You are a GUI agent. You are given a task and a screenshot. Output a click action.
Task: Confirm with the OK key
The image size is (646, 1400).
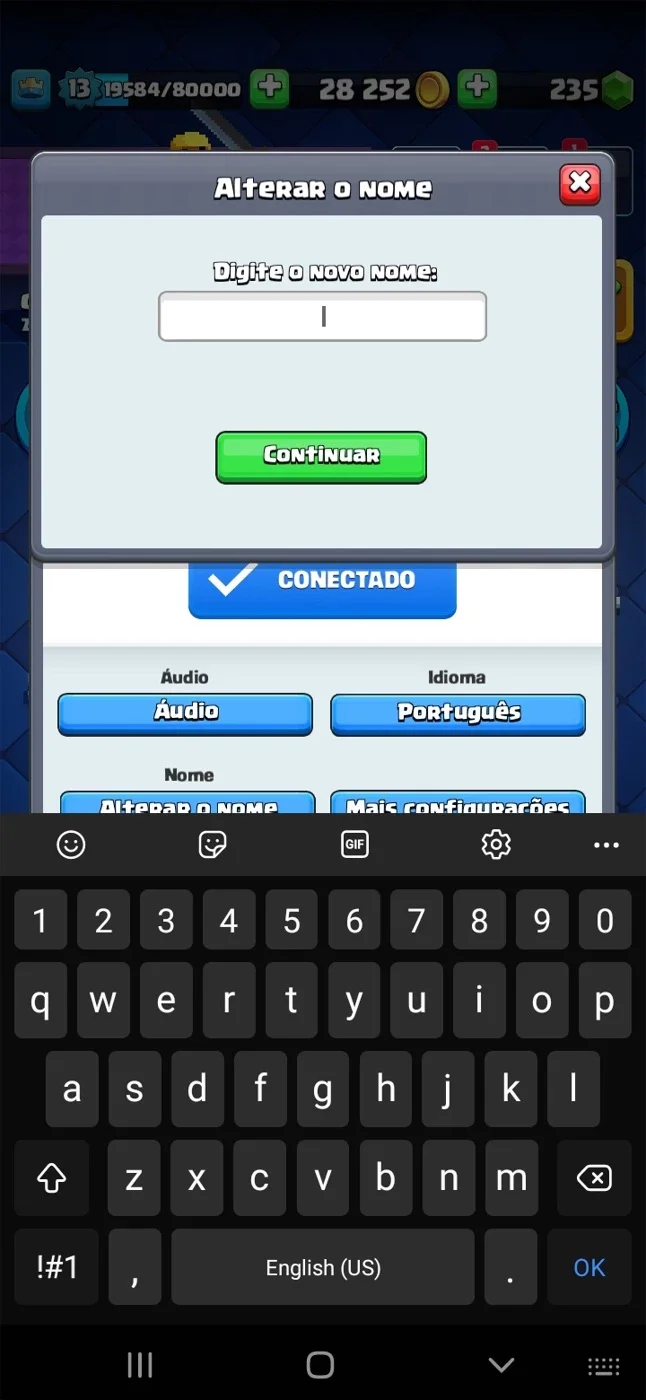coord(589,1268)
